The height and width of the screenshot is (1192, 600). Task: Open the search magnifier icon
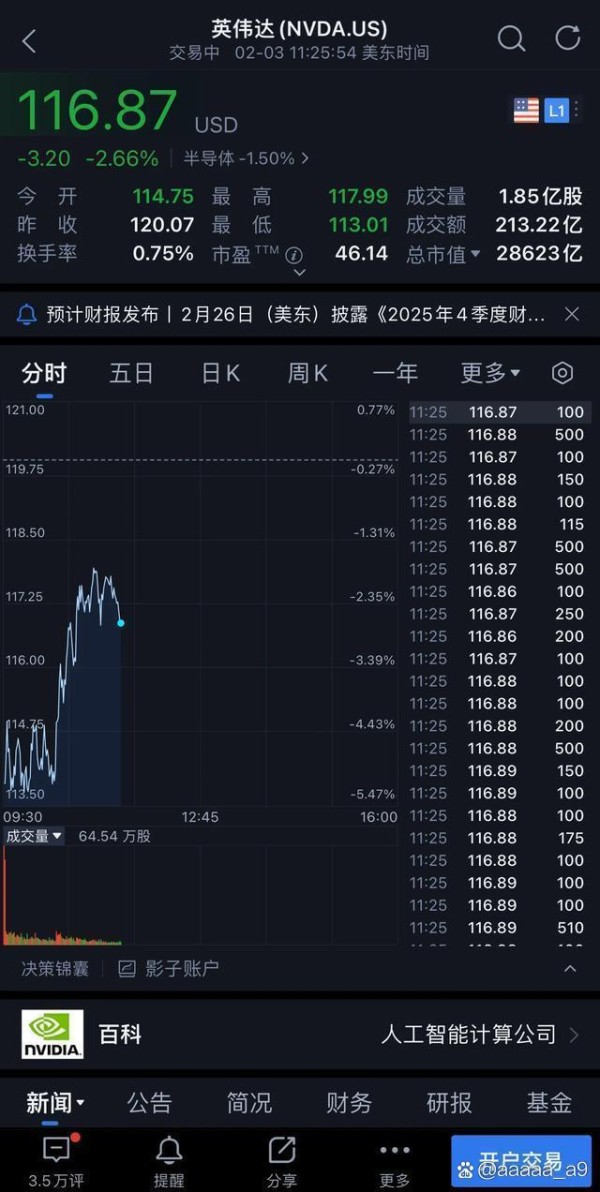pyautogui.click(x=511, y=38)
